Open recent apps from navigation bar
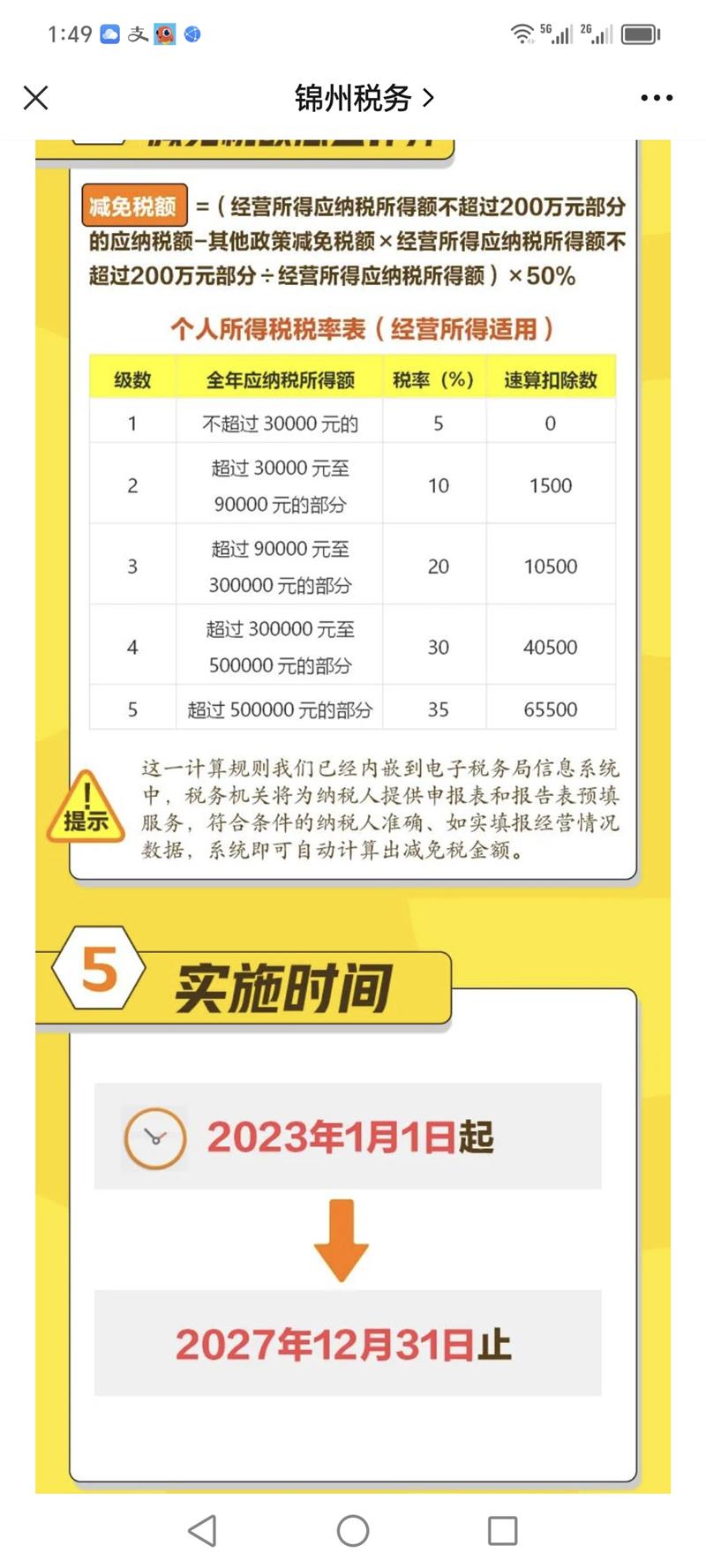This screenshot has height=1568, width=706. tap(502, 1531)
